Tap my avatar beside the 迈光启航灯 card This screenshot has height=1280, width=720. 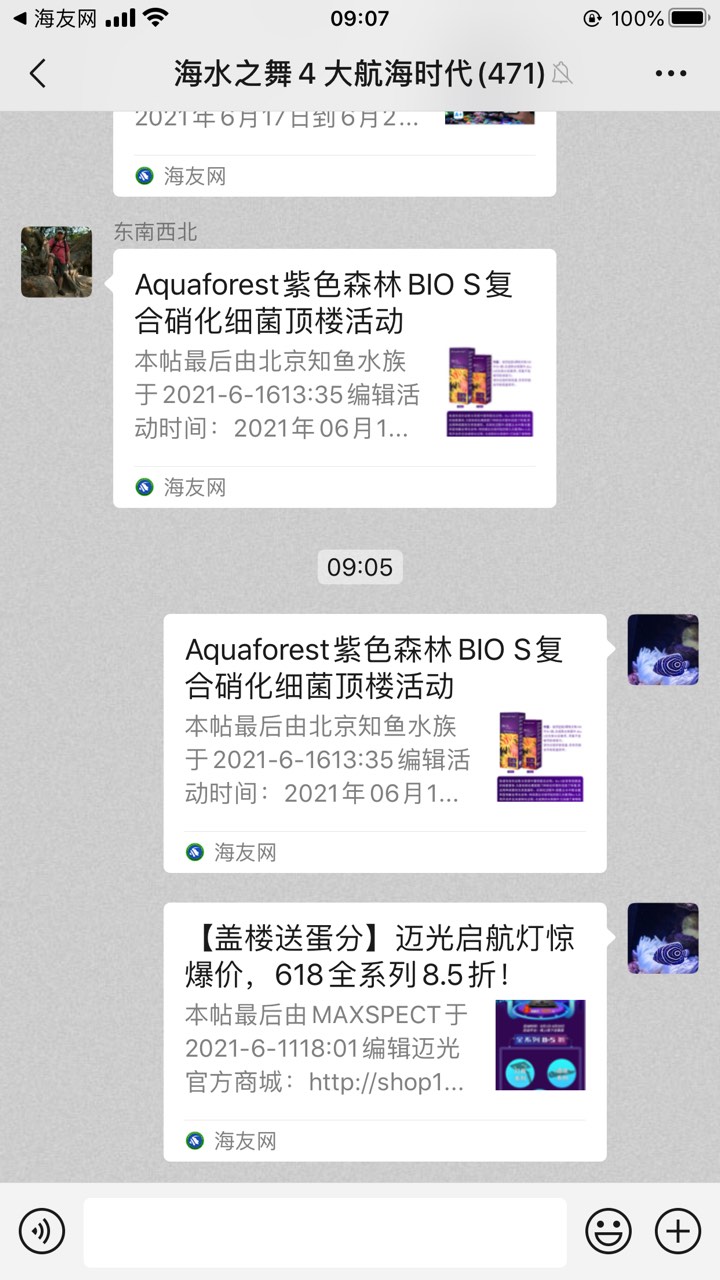pyautogui.click(x=662, y=938)
